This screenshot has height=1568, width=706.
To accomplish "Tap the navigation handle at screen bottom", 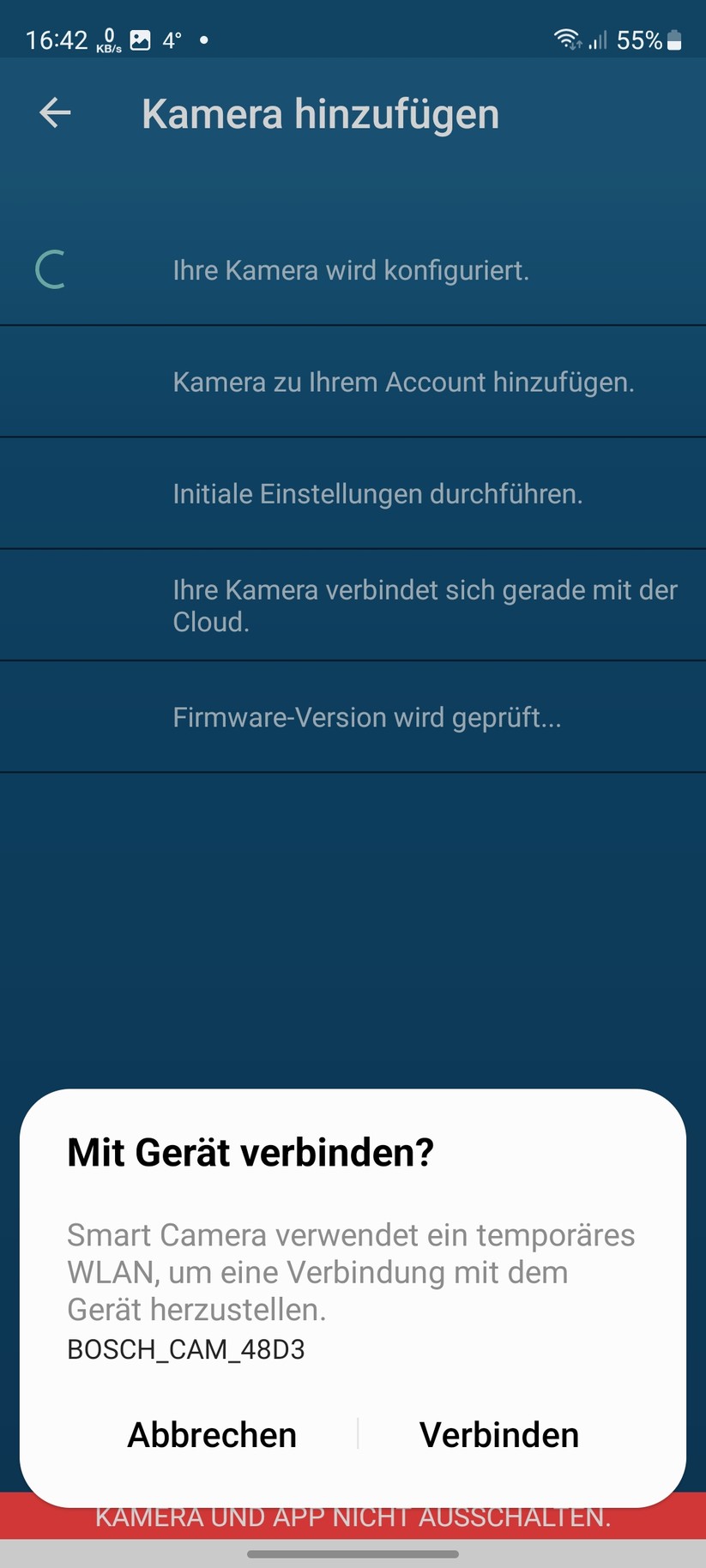I will coord(353,1553).
